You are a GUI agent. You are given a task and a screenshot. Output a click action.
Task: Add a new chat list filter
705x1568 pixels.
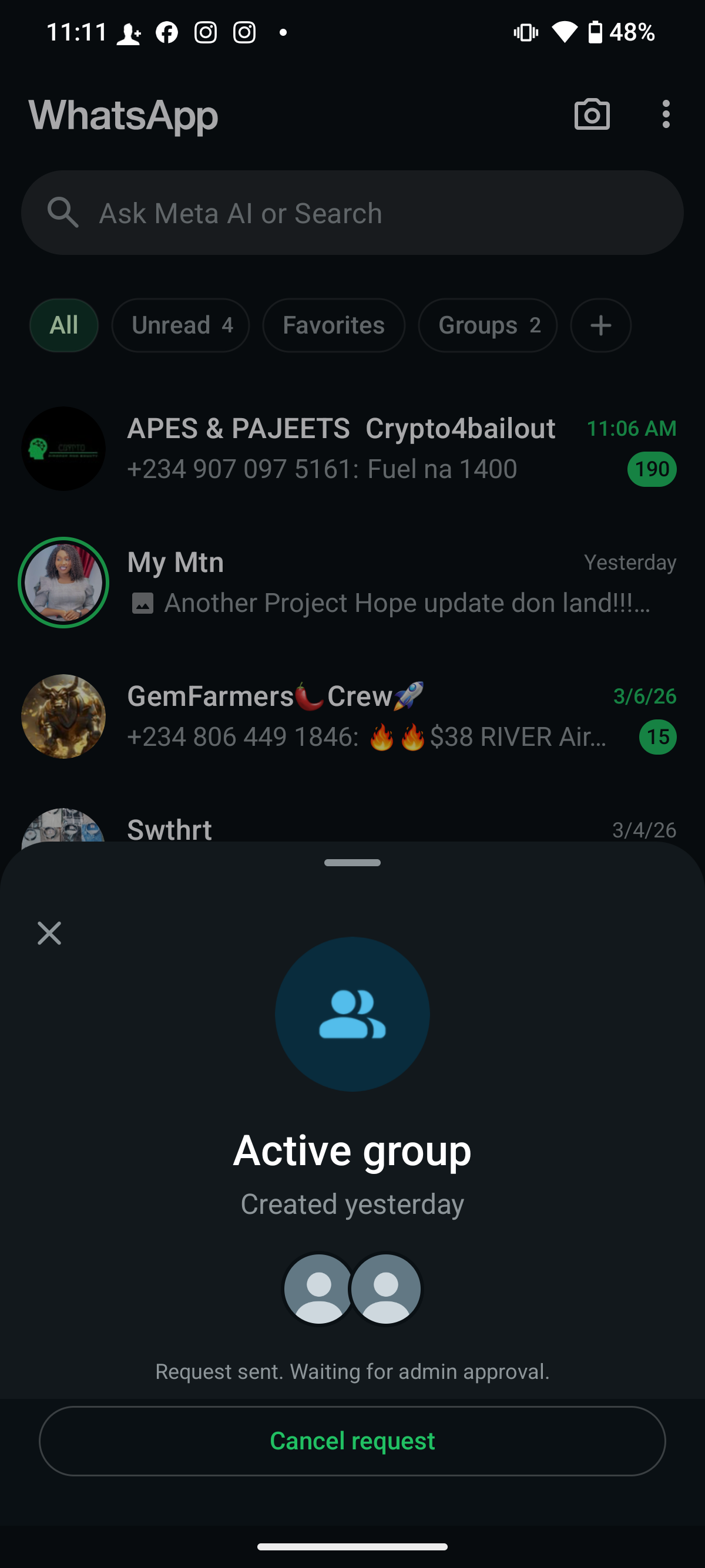tap(600, 325)
